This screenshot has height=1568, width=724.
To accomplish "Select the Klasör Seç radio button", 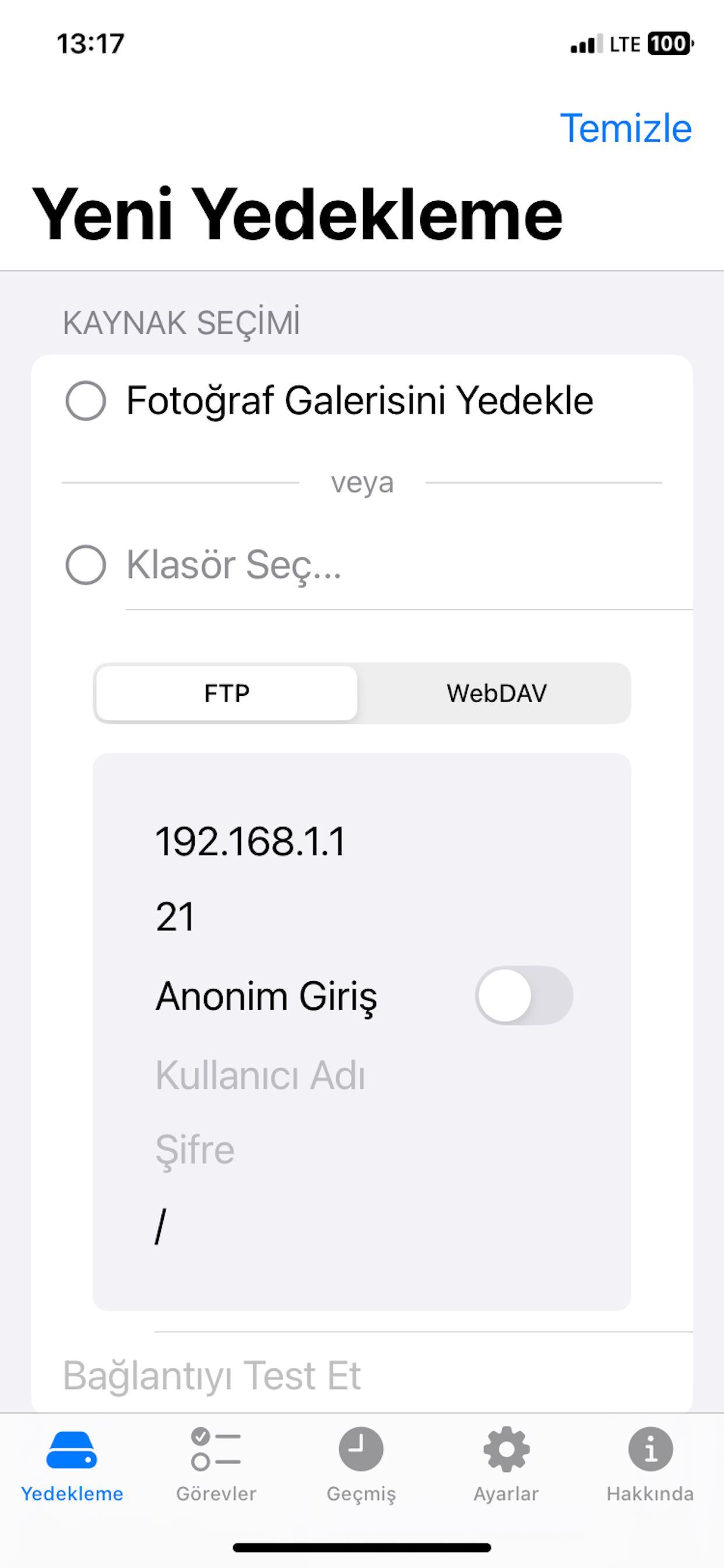I will point(86,564).
